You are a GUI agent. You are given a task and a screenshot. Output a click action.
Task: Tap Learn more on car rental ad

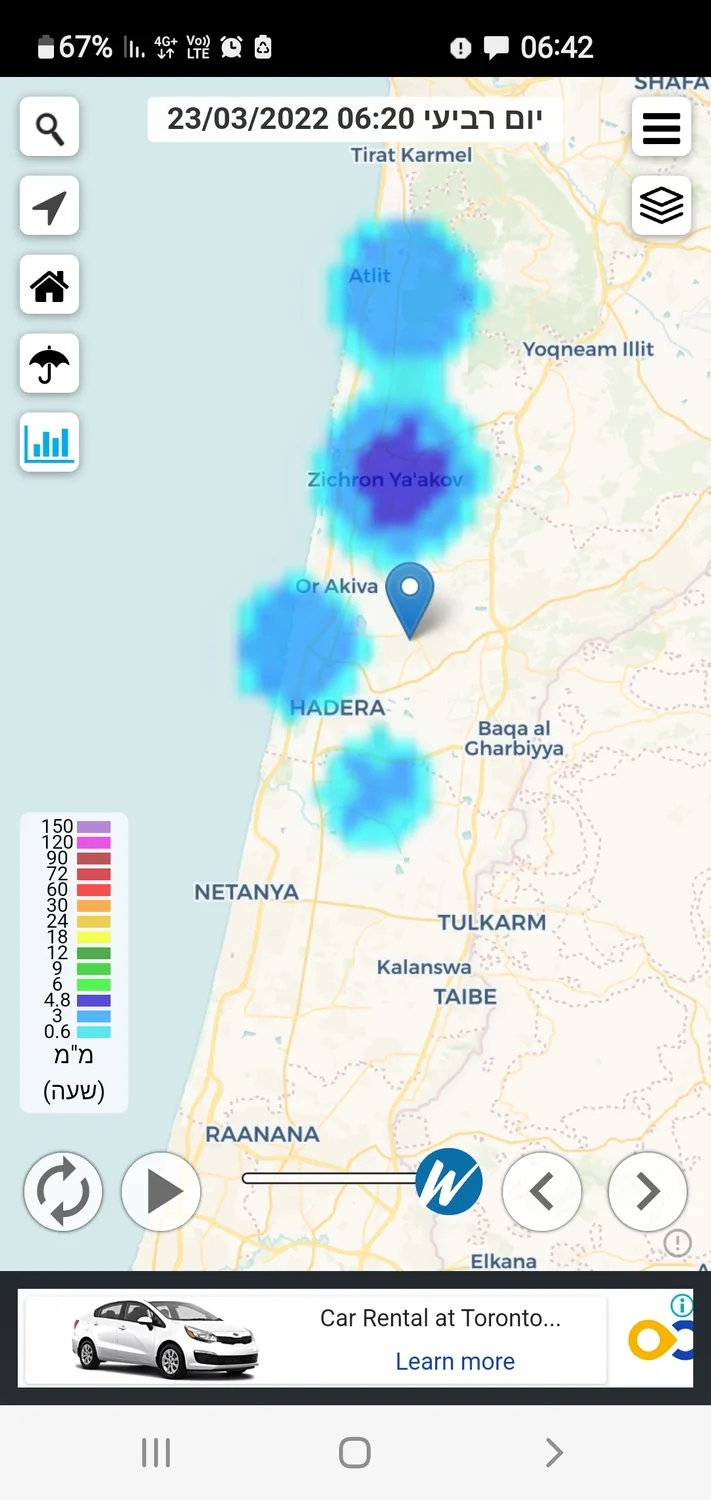click(455, 1361)
